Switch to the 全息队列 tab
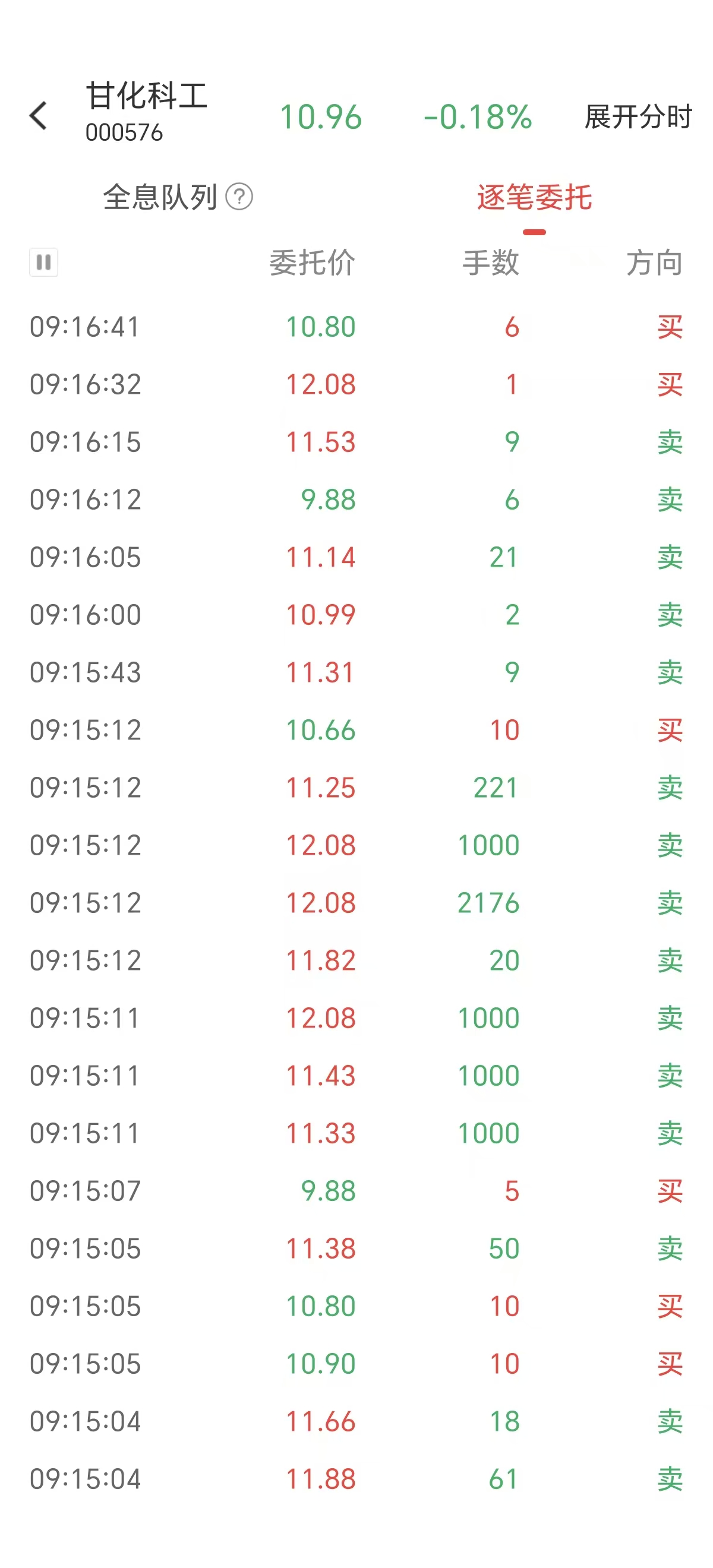The height and width of the screenshot is (1568, 713). coord(159,197)
